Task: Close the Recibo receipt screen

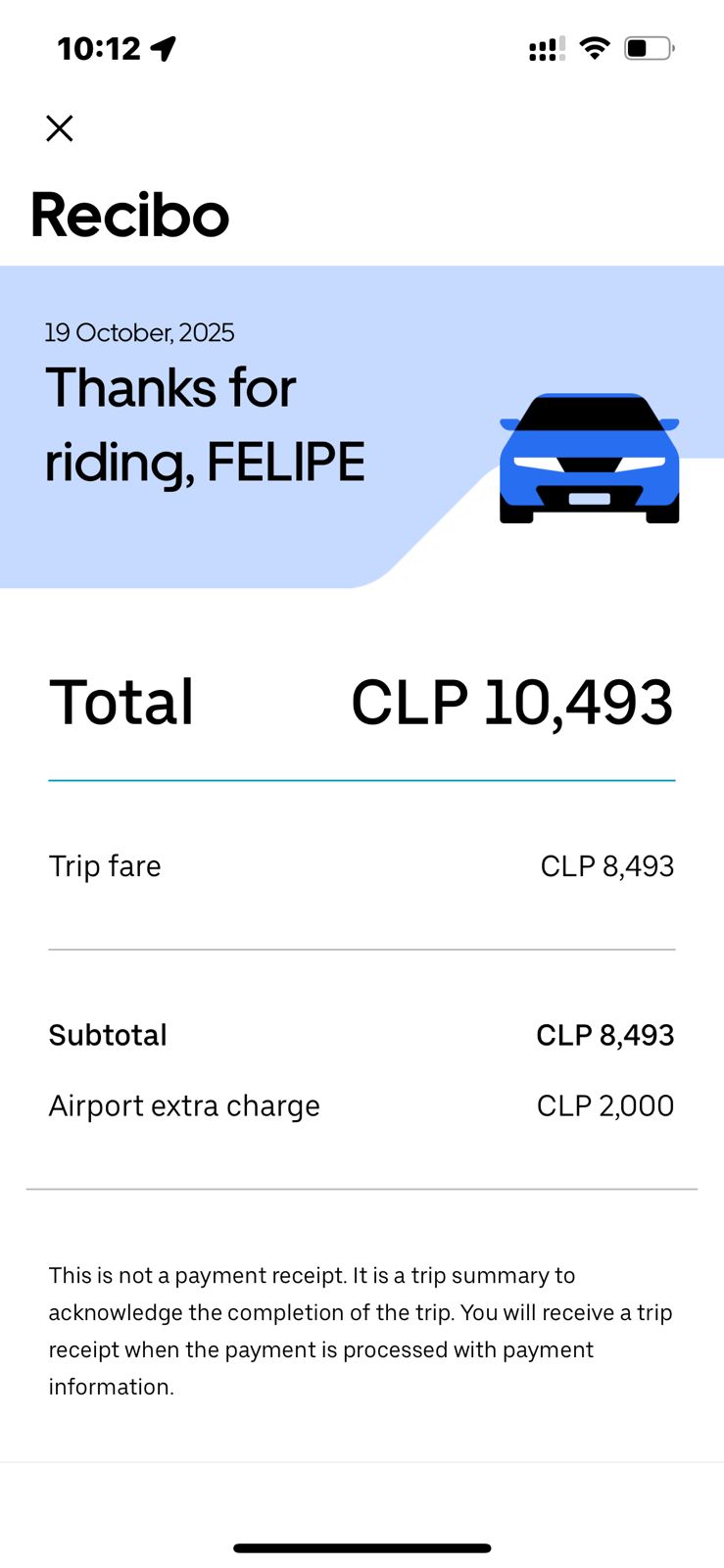Action: tap(60, 128)
